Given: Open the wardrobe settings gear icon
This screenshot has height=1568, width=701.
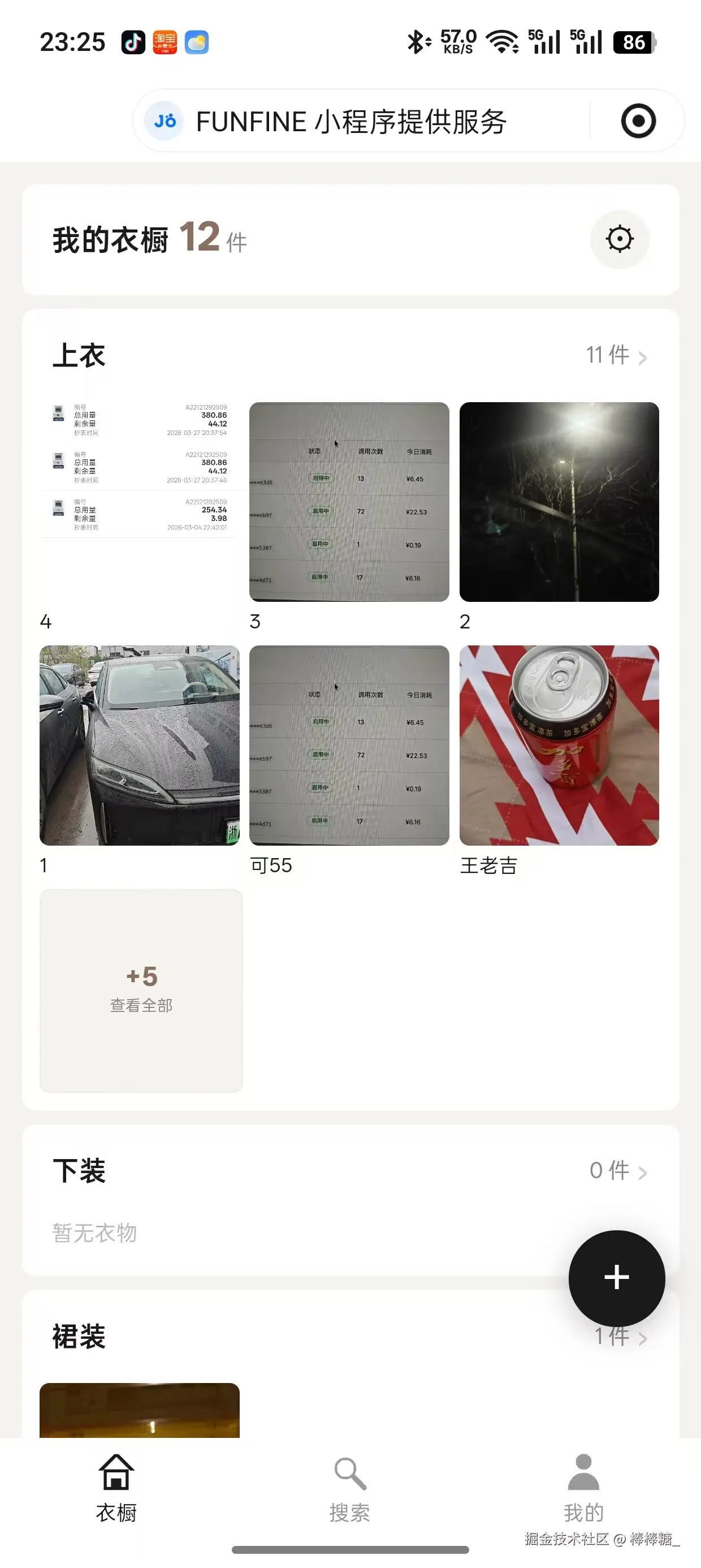Looking at the screenshot, I should (620, 239).
